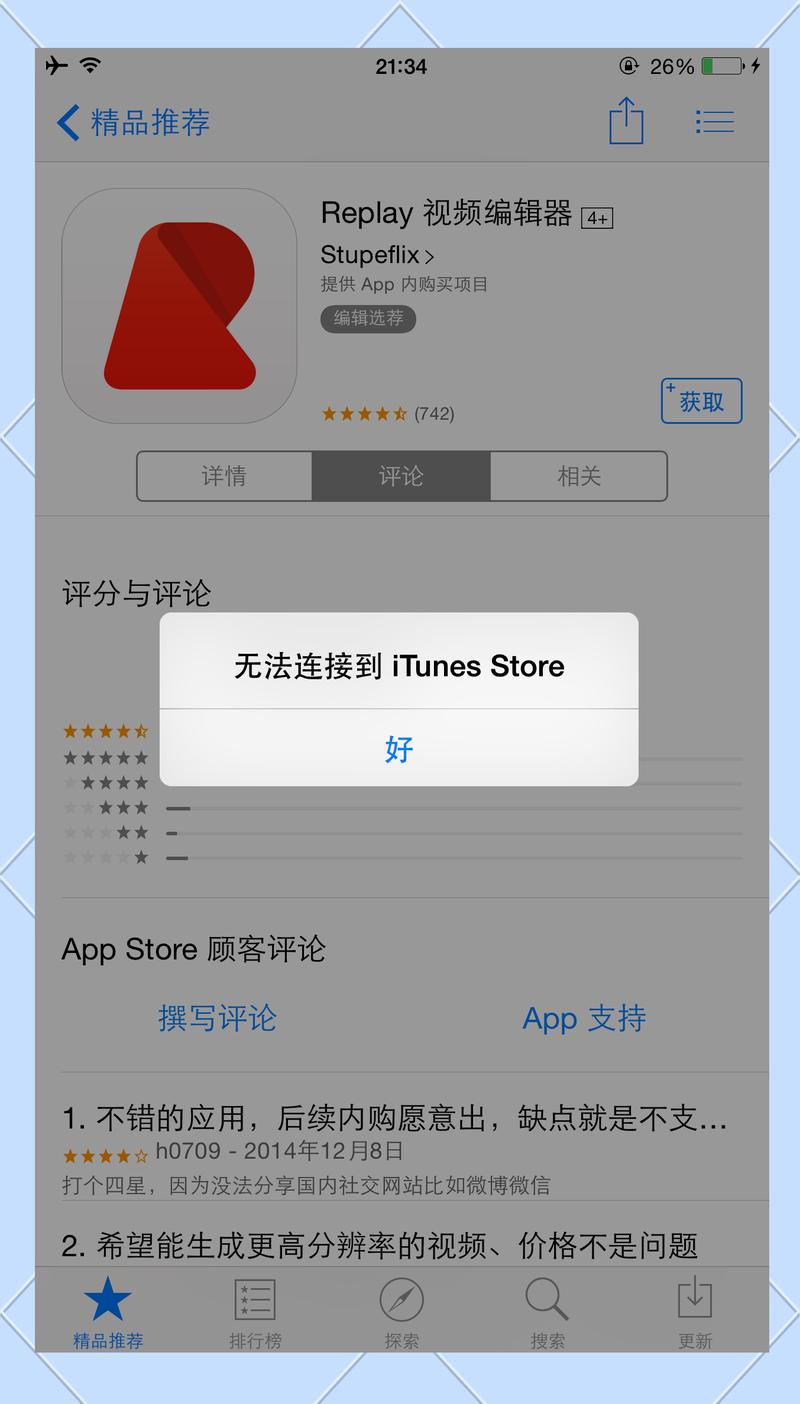Open App 支持 support link

[584, 1019]
